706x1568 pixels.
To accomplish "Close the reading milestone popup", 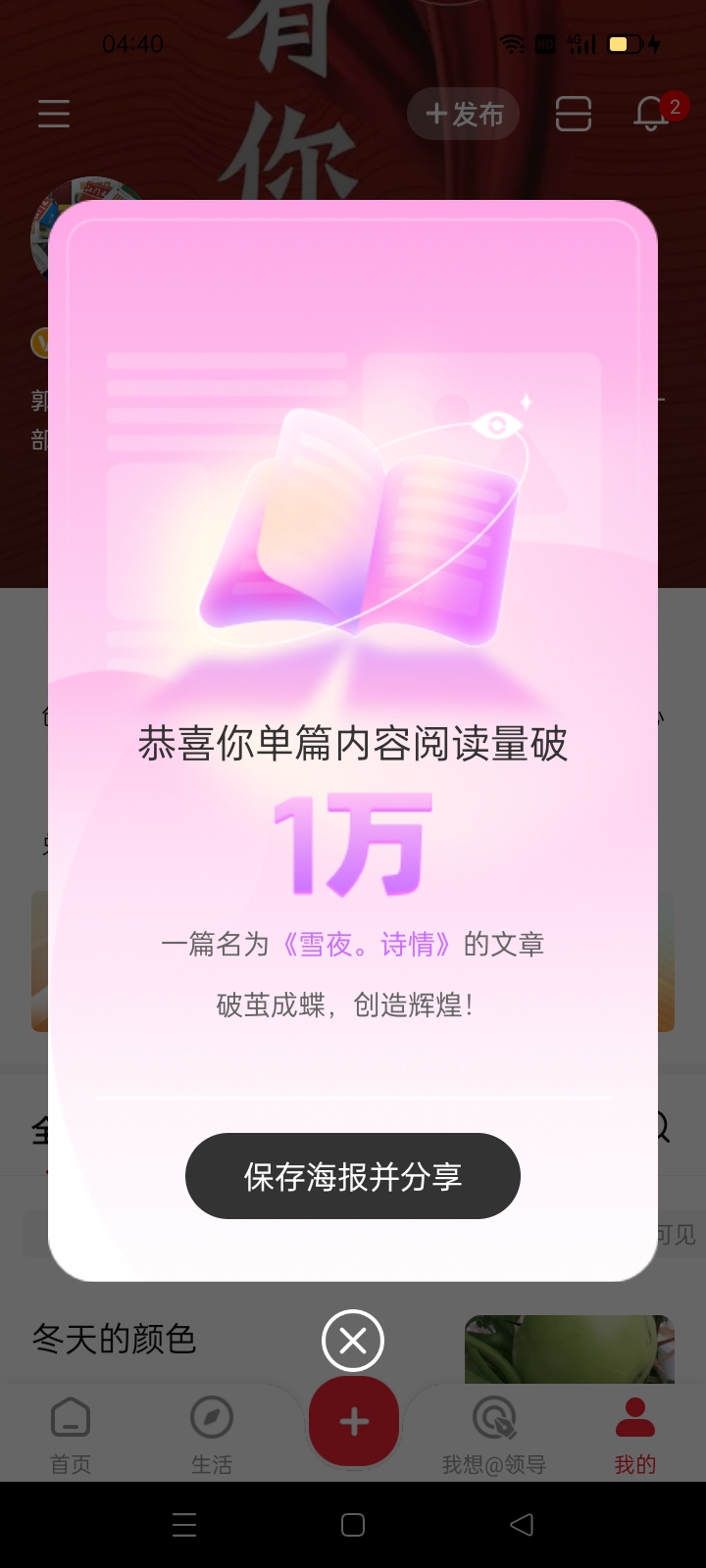I will tap(353, 1341).
